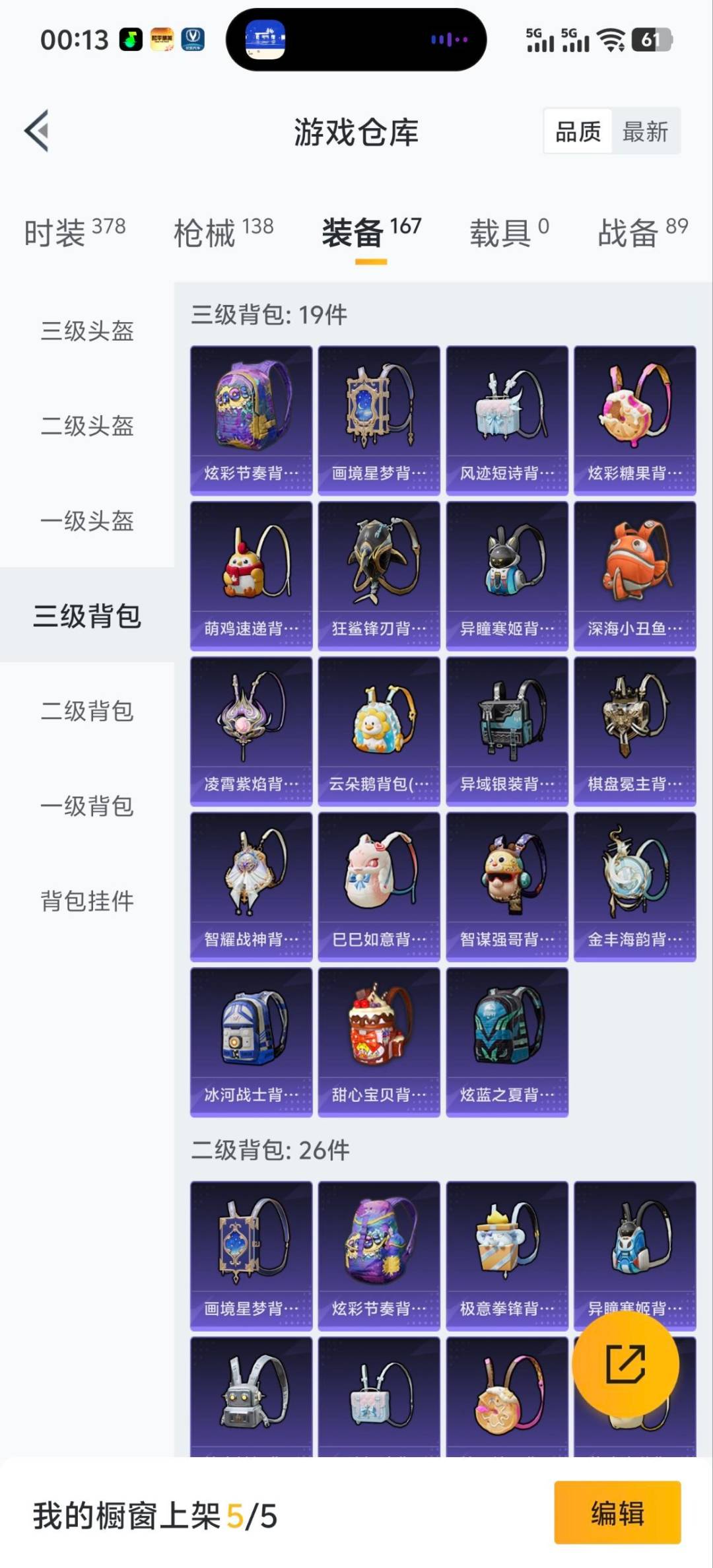This screenshot has height=1568, width=713.
Task: Open the 一级头盔 category list
Action: (86, 522)
